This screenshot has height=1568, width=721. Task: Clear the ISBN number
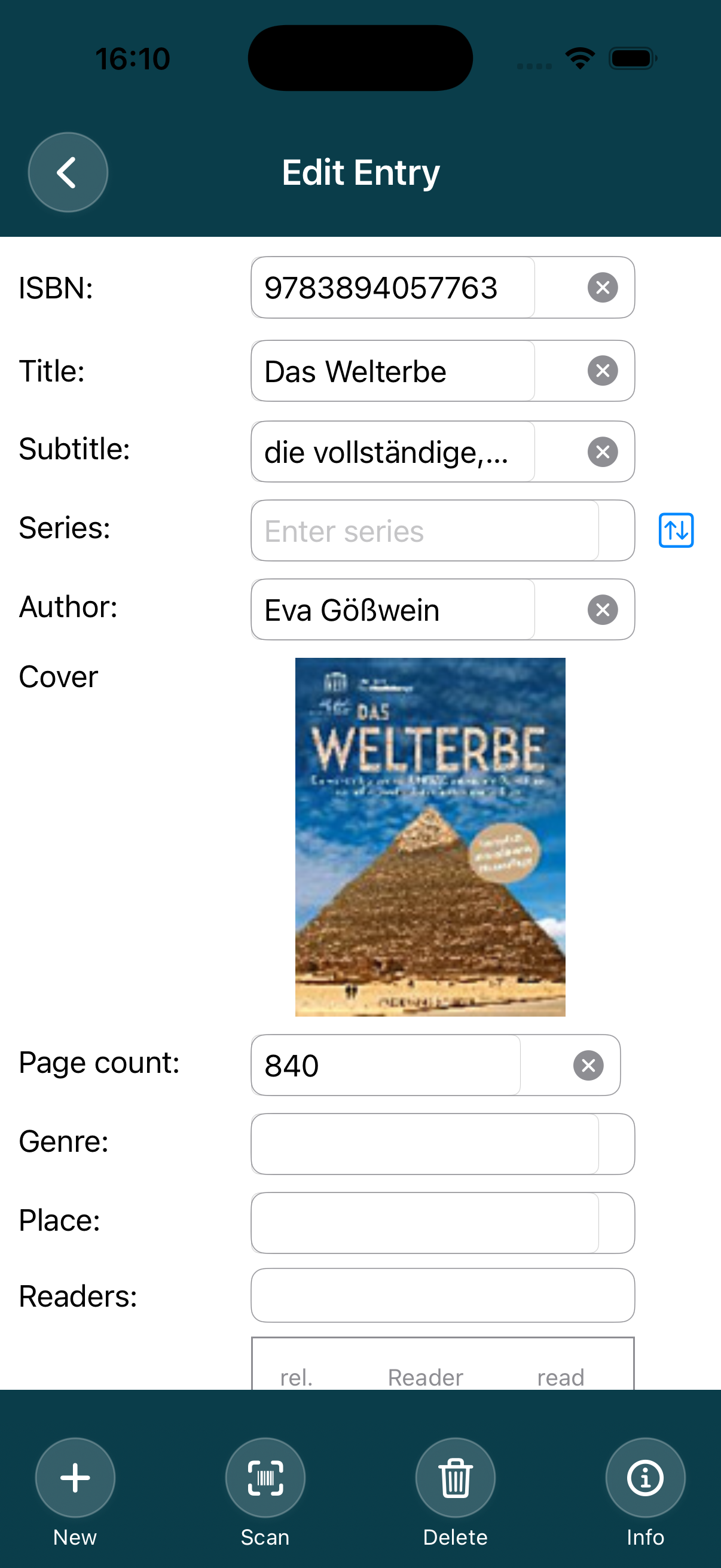coord(603,287)
